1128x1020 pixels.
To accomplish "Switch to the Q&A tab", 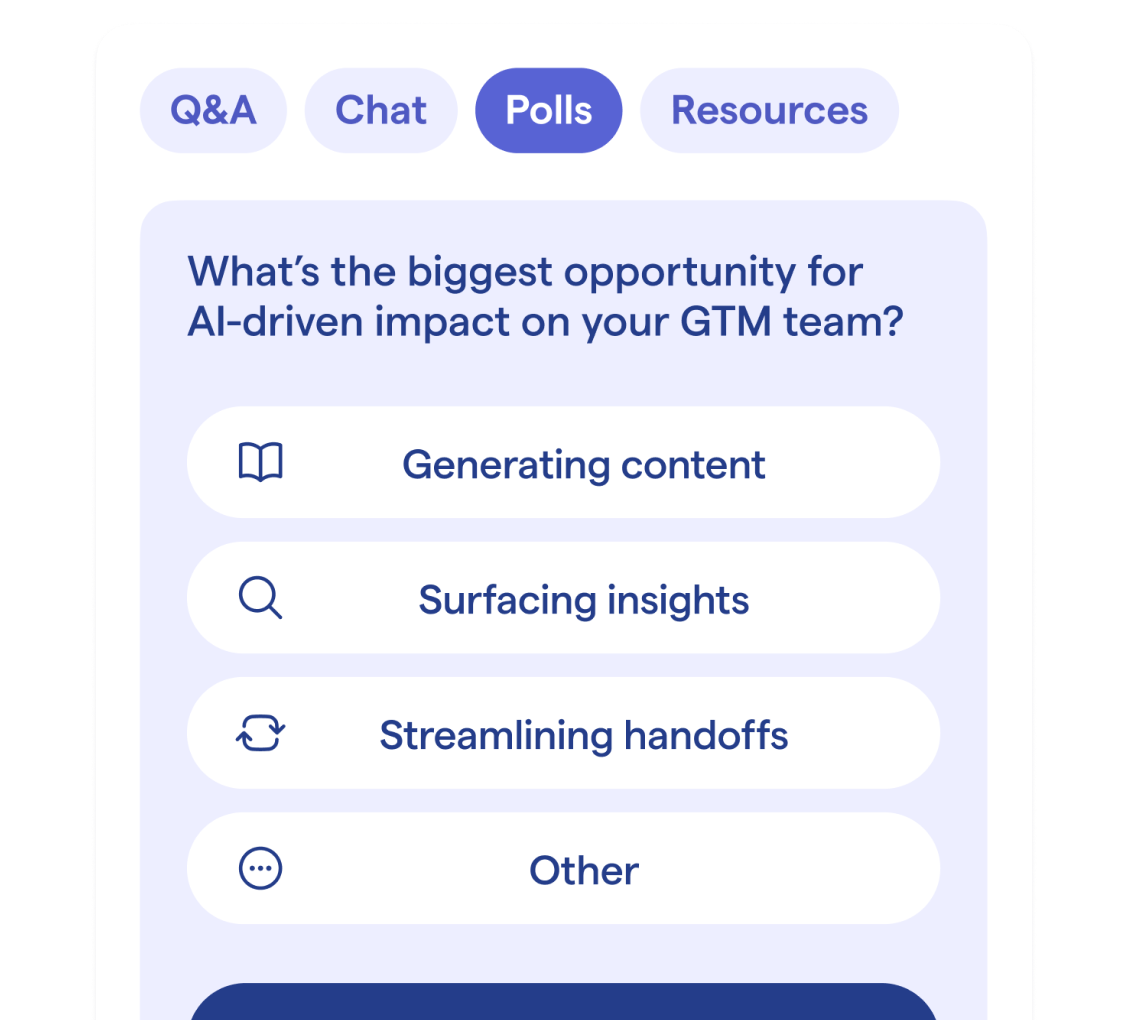I will [x=213, y=110].
